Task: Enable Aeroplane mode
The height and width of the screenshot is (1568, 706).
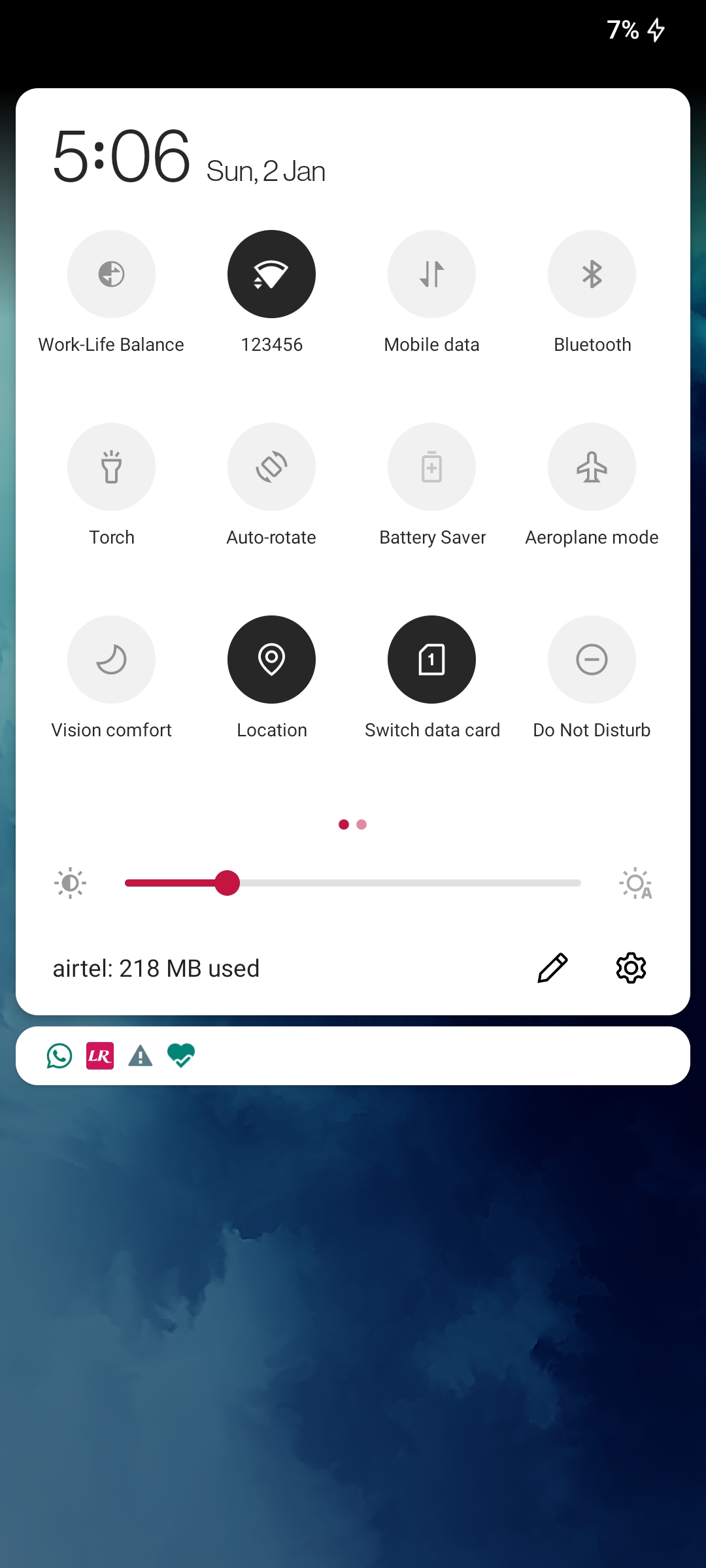Action: 592,466
